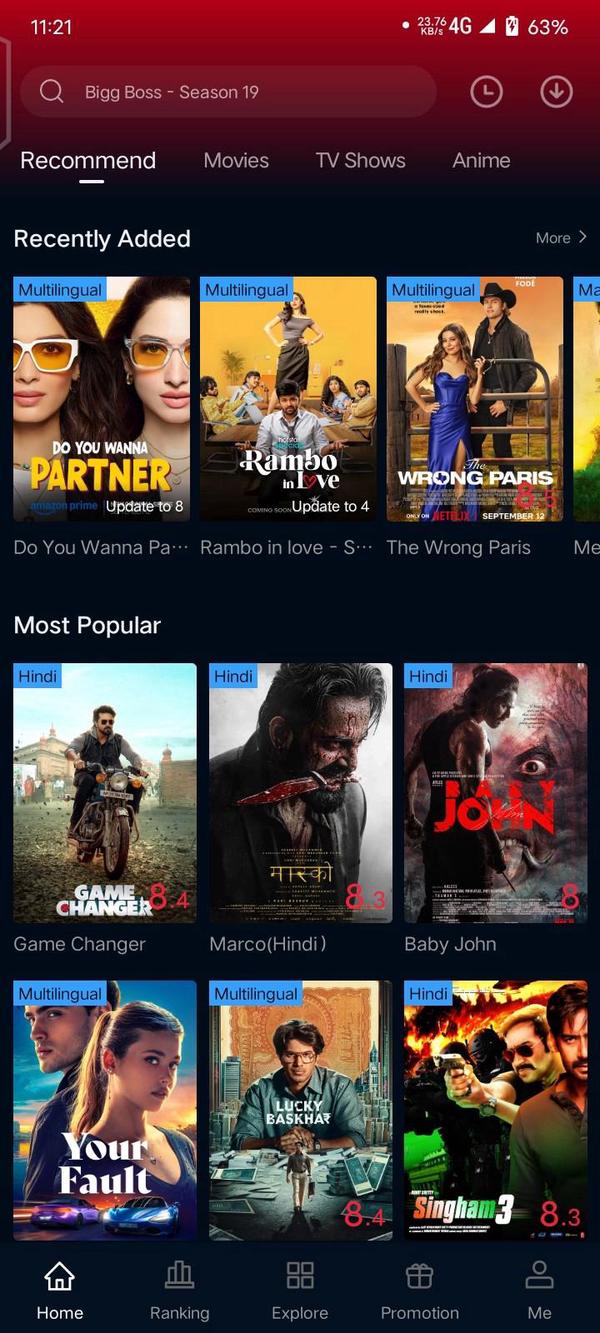Open the Baby John movie
Screen dimensions: 600x1333
[495, 792]
